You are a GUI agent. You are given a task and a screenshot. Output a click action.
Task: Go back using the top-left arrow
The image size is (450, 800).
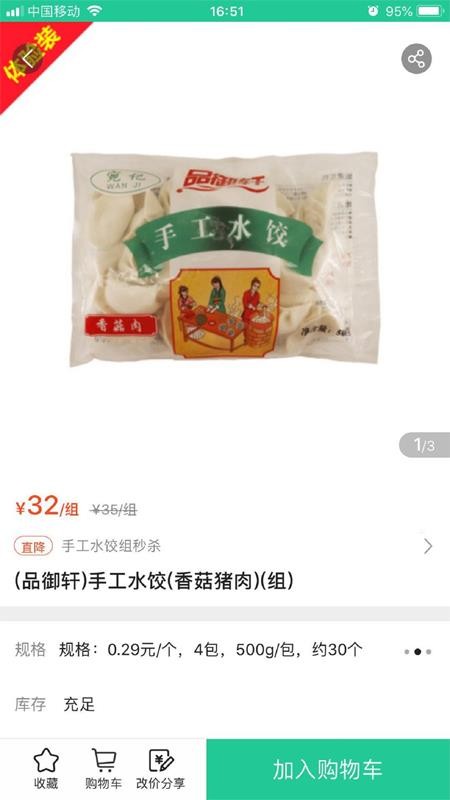(29, 58)
